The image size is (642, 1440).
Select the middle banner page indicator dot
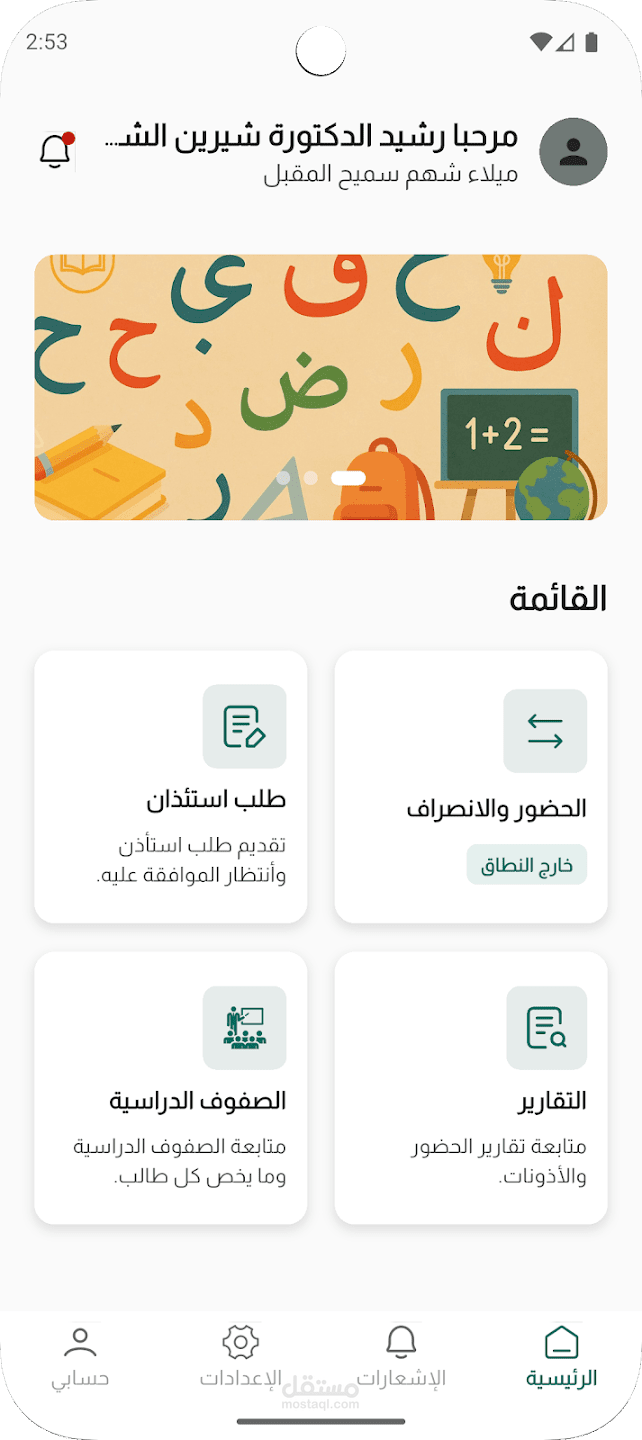coord(311,478)
